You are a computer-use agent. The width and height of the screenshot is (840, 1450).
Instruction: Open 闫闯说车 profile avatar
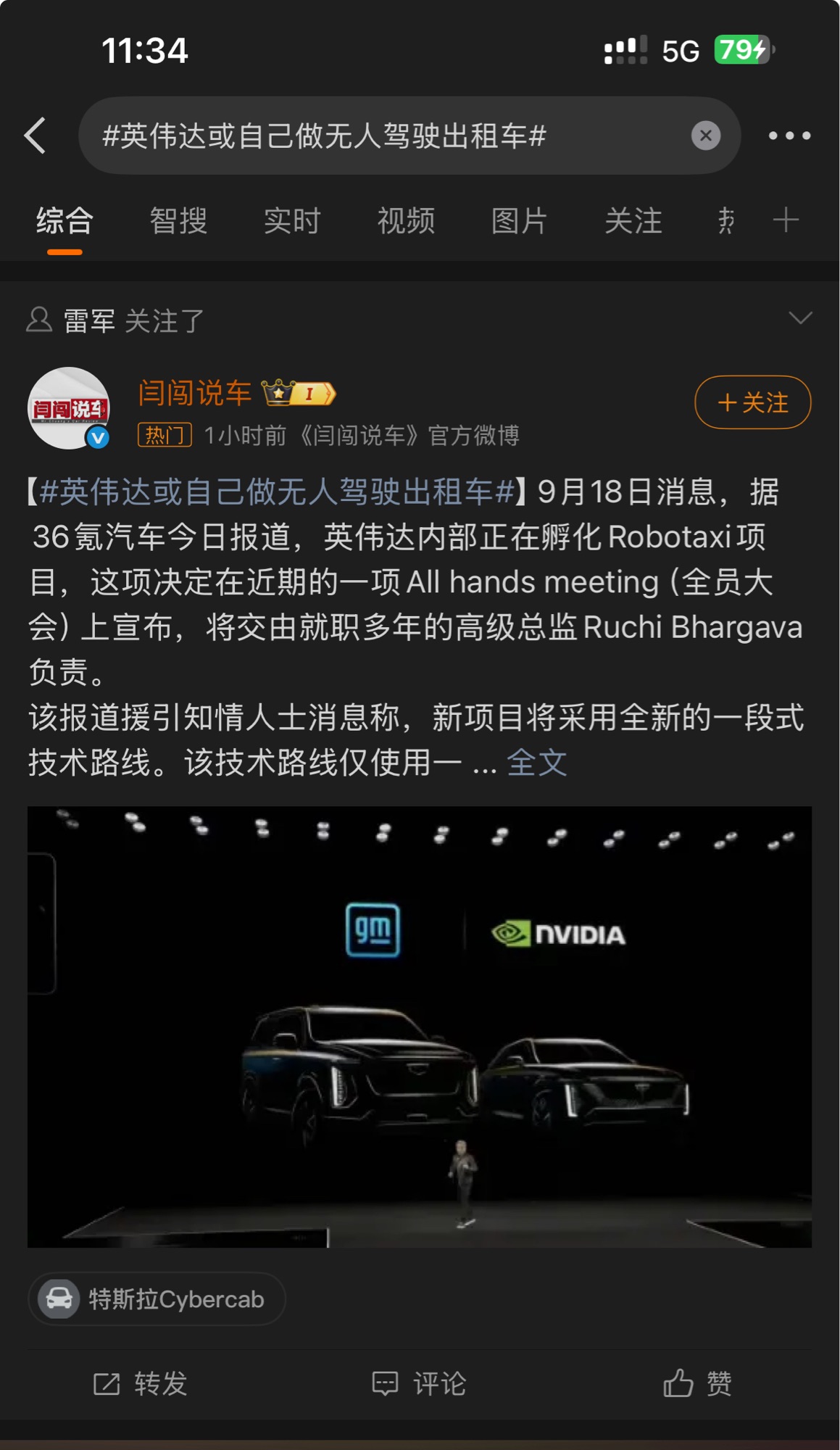pos(69,408)
